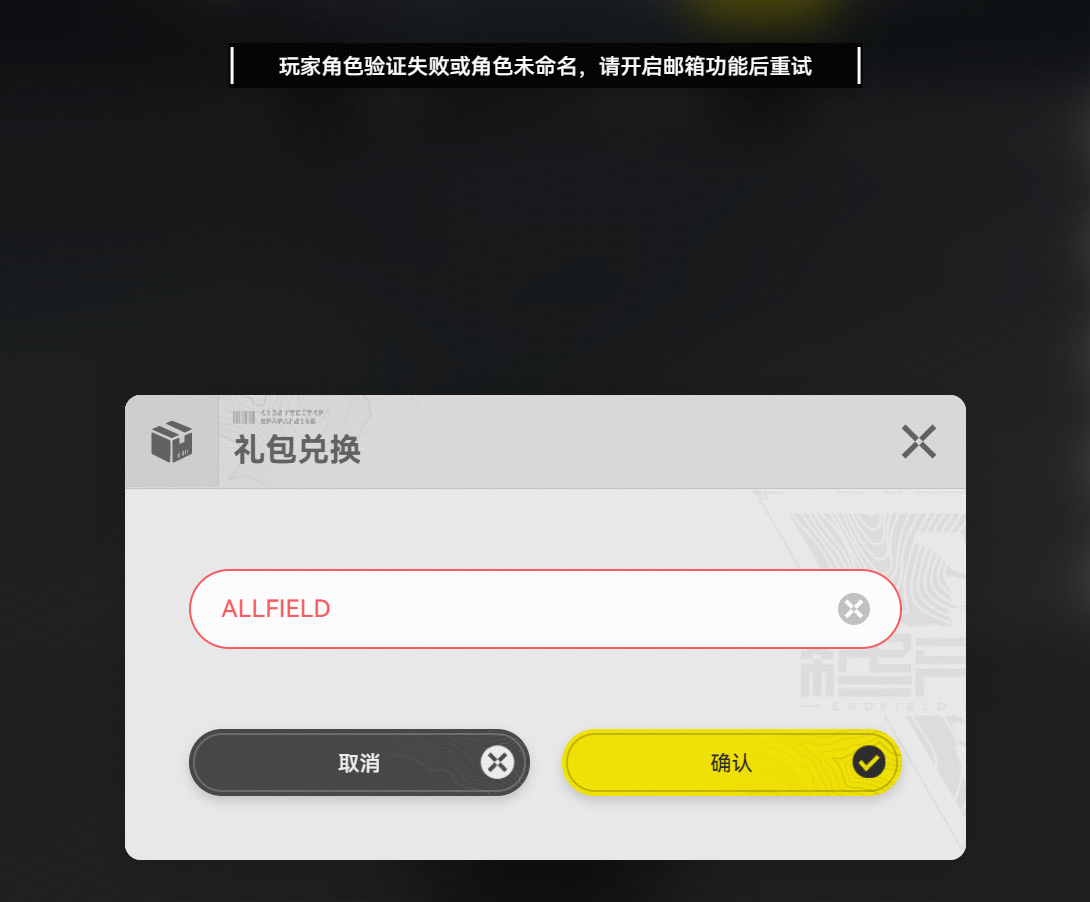The height and width of the screenshot is (902, 1090).
Task: Confirm redemption with 确认 button
Action: (x=731, y=763)
